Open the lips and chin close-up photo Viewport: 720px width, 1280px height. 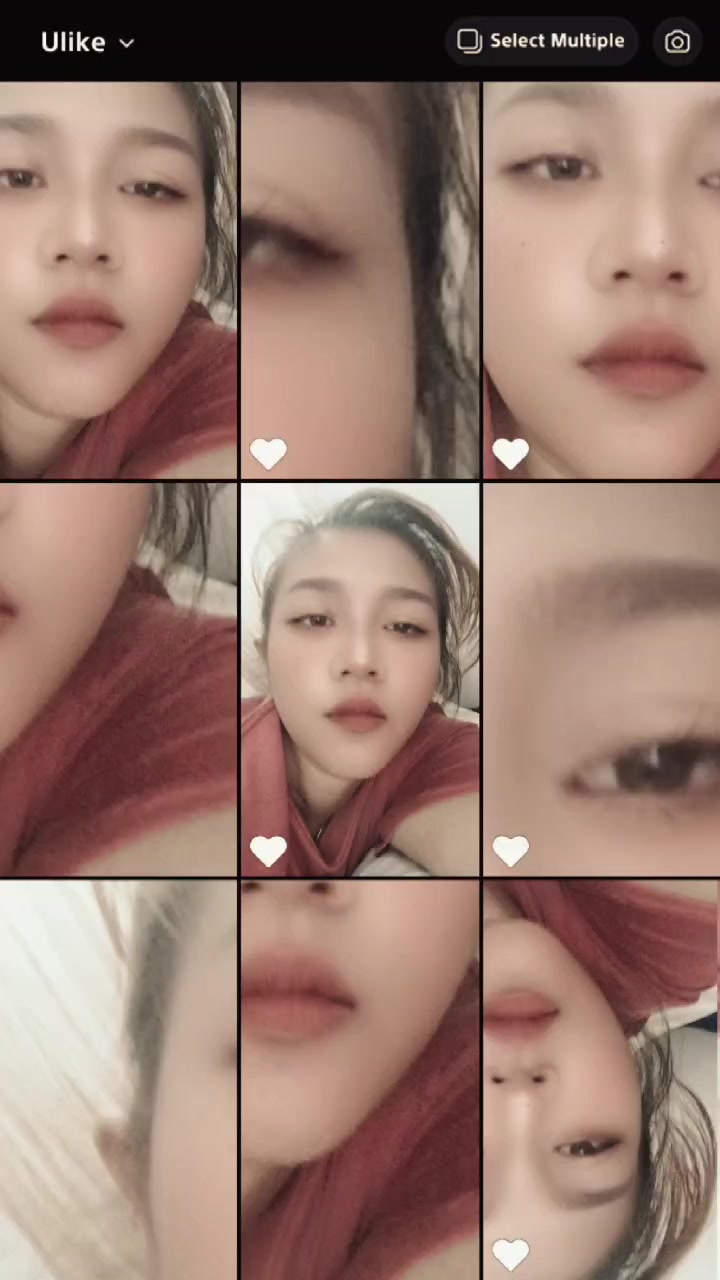(359, 1080)
